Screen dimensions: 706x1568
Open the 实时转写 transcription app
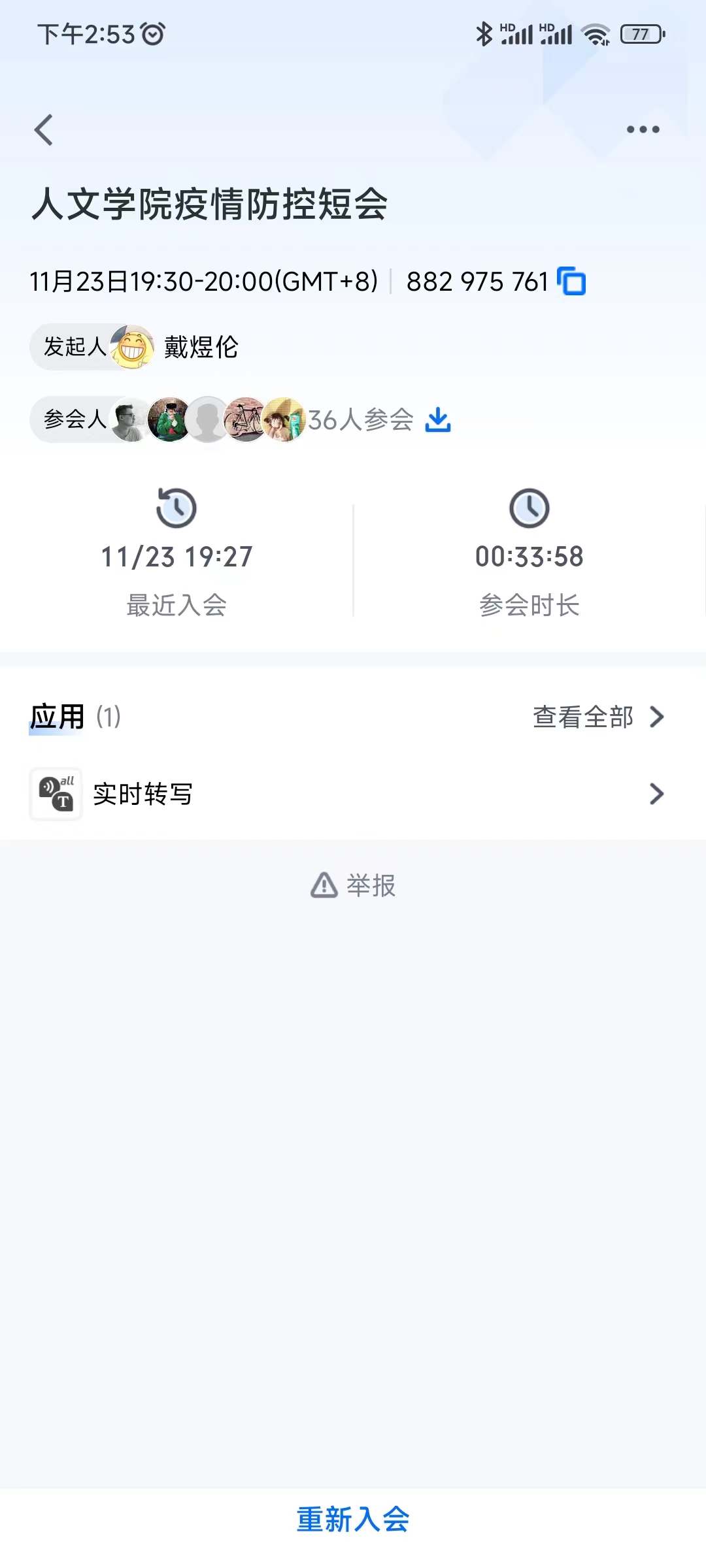(353, 794)
